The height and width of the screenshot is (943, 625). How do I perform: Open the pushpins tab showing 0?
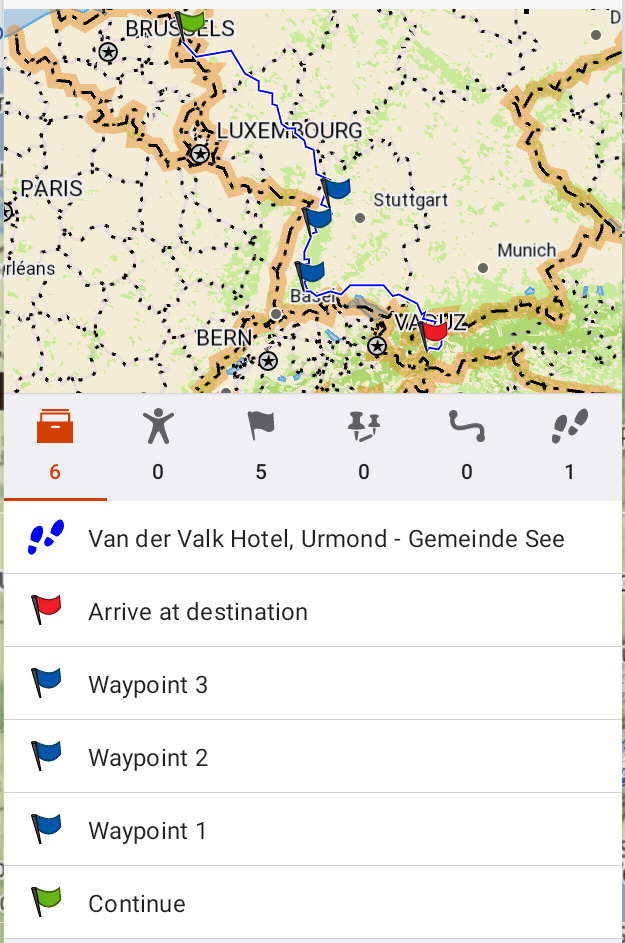point(364,445)
